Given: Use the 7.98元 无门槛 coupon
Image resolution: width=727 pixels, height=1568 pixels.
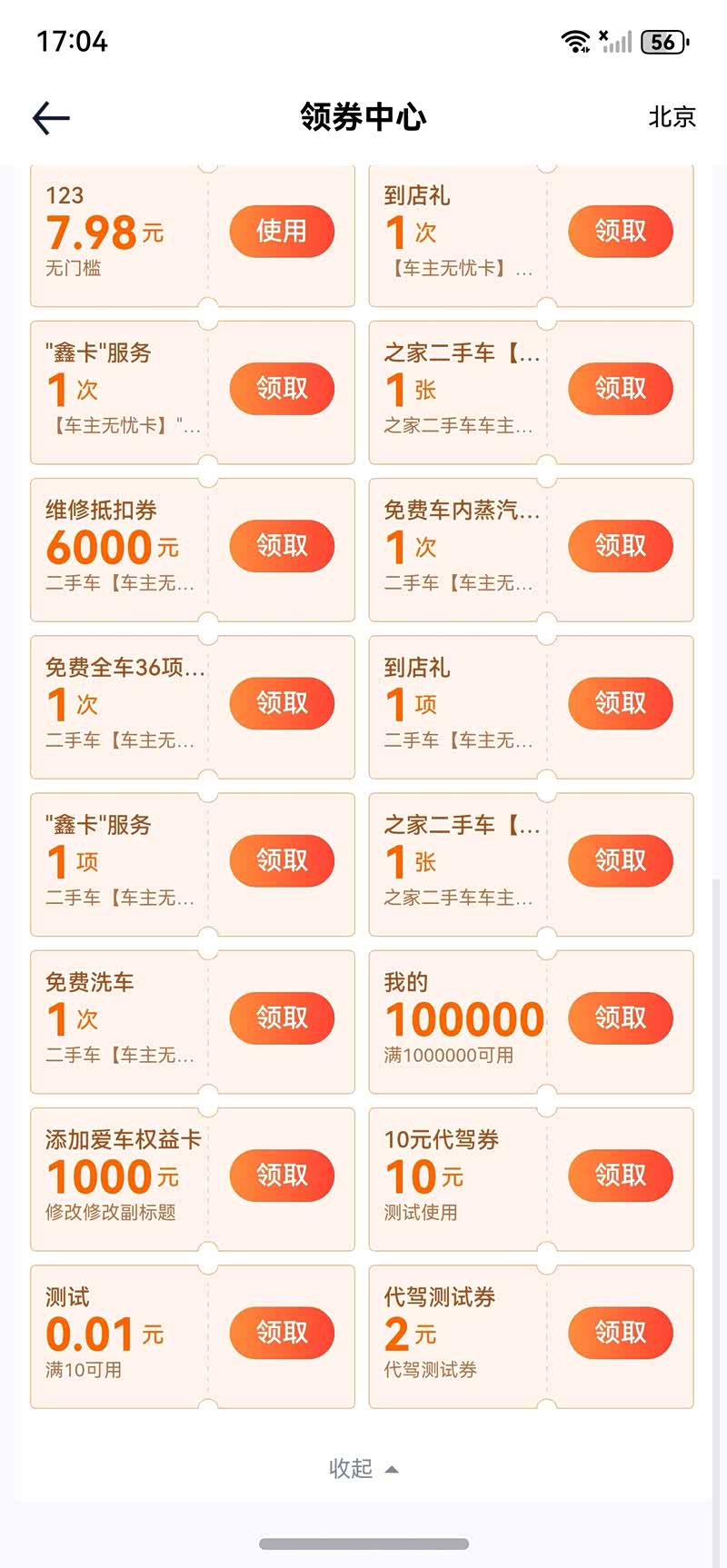Looking at the screenshot, I should coord(282,231).
